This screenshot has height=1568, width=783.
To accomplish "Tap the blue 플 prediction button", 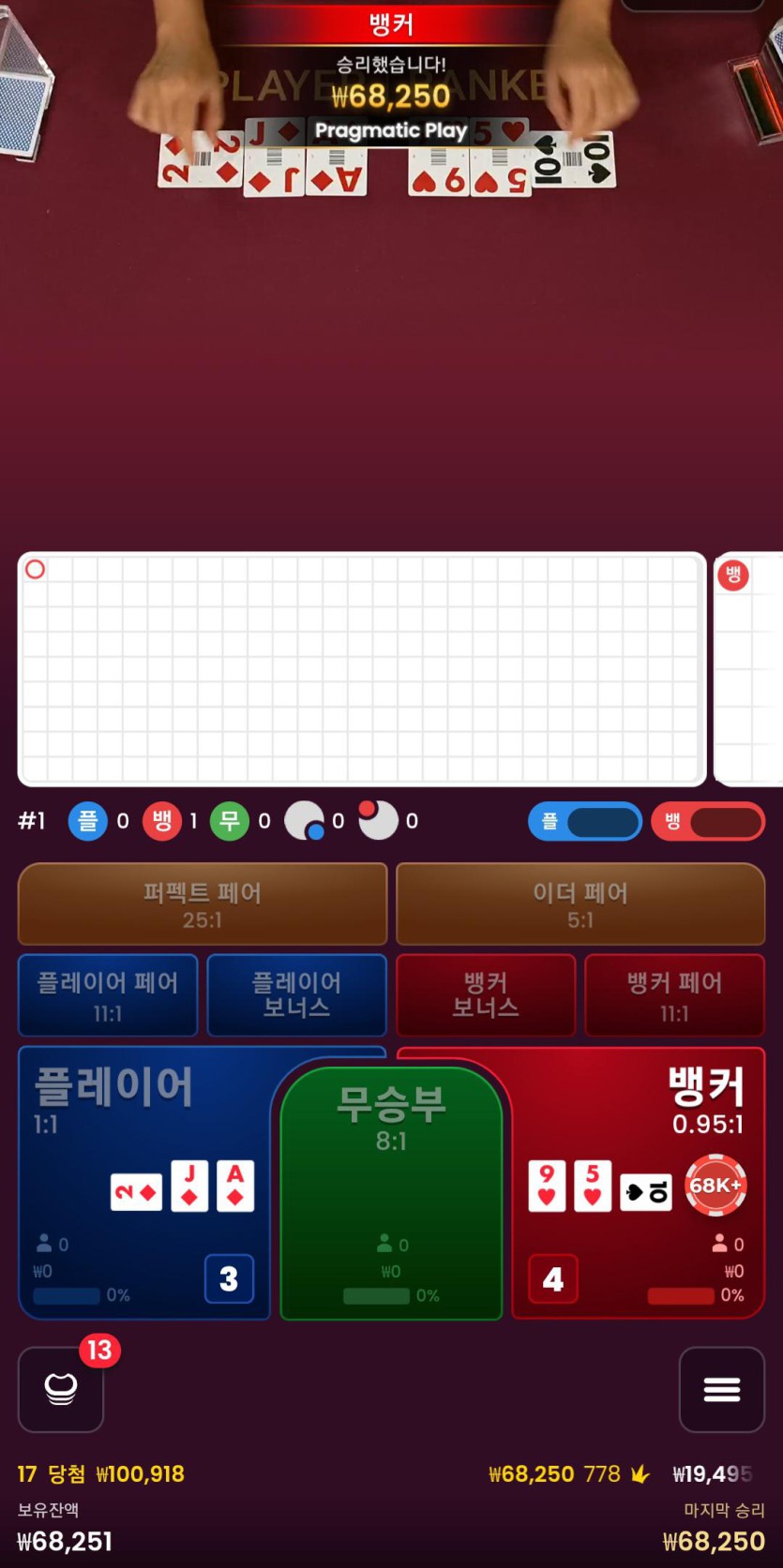I will (585, 822).
